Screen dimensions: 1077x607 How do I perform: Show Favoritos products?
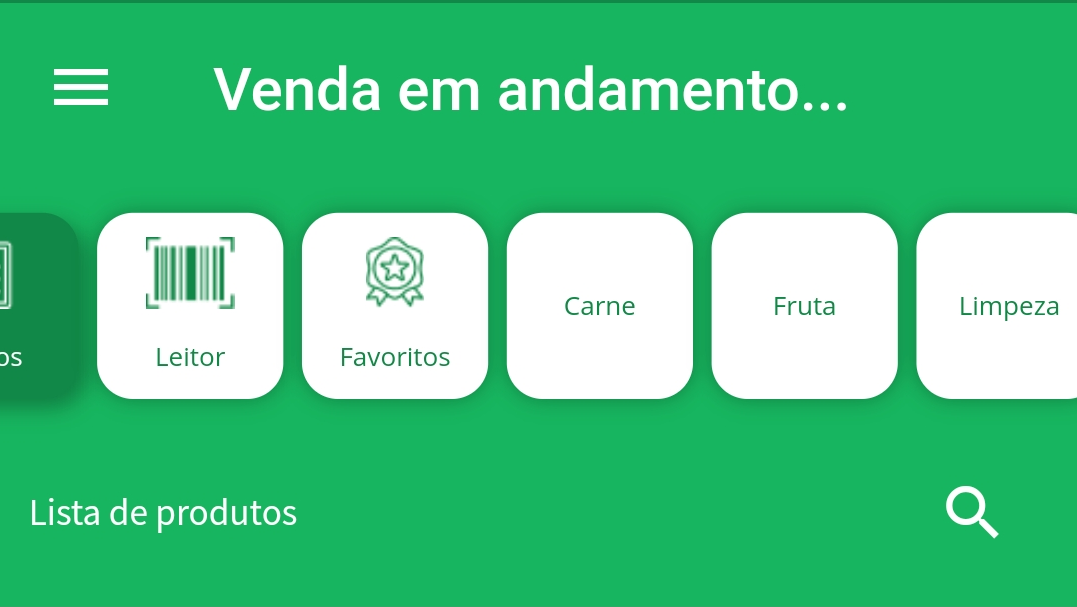click(395, 306)
